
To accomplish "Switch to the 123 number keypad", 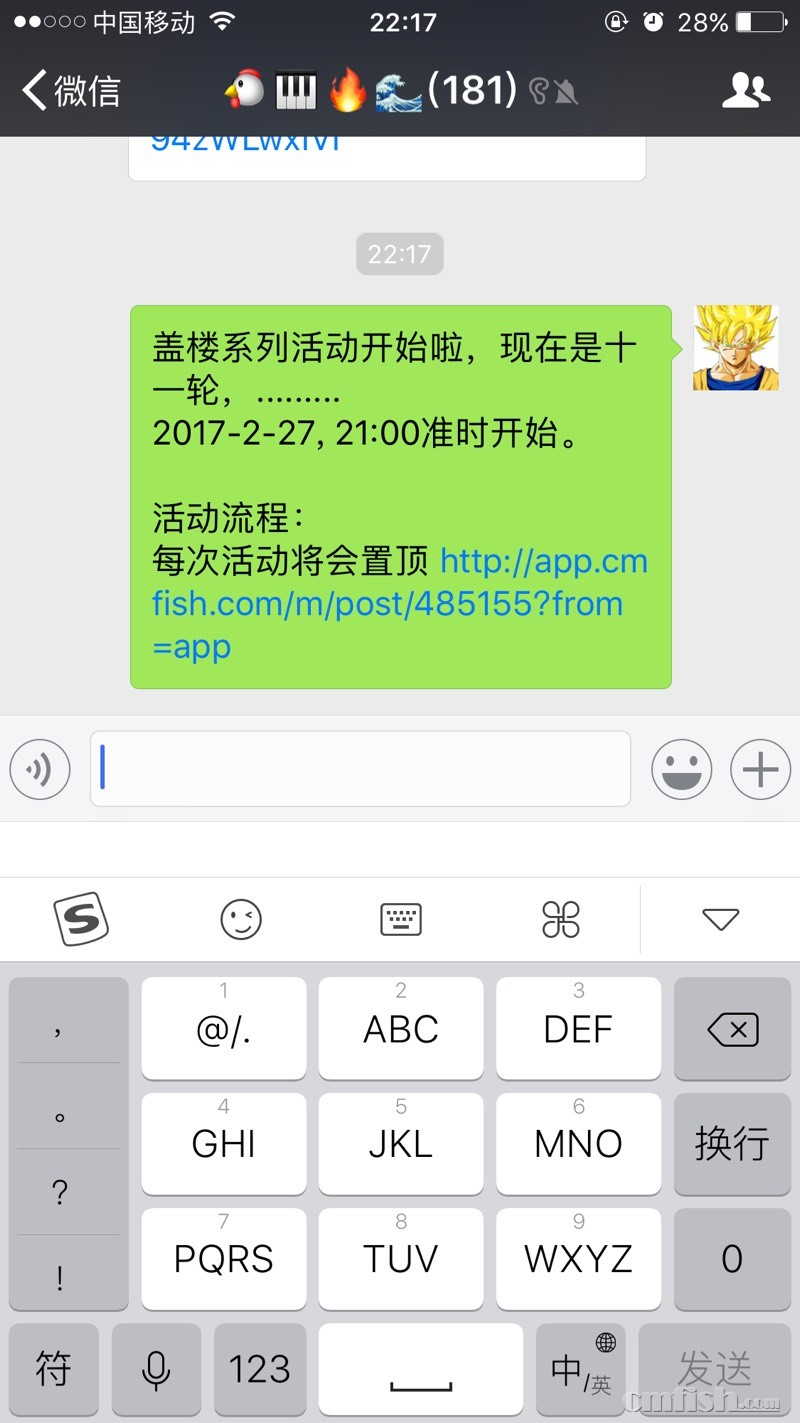I will coord(260,1369).
